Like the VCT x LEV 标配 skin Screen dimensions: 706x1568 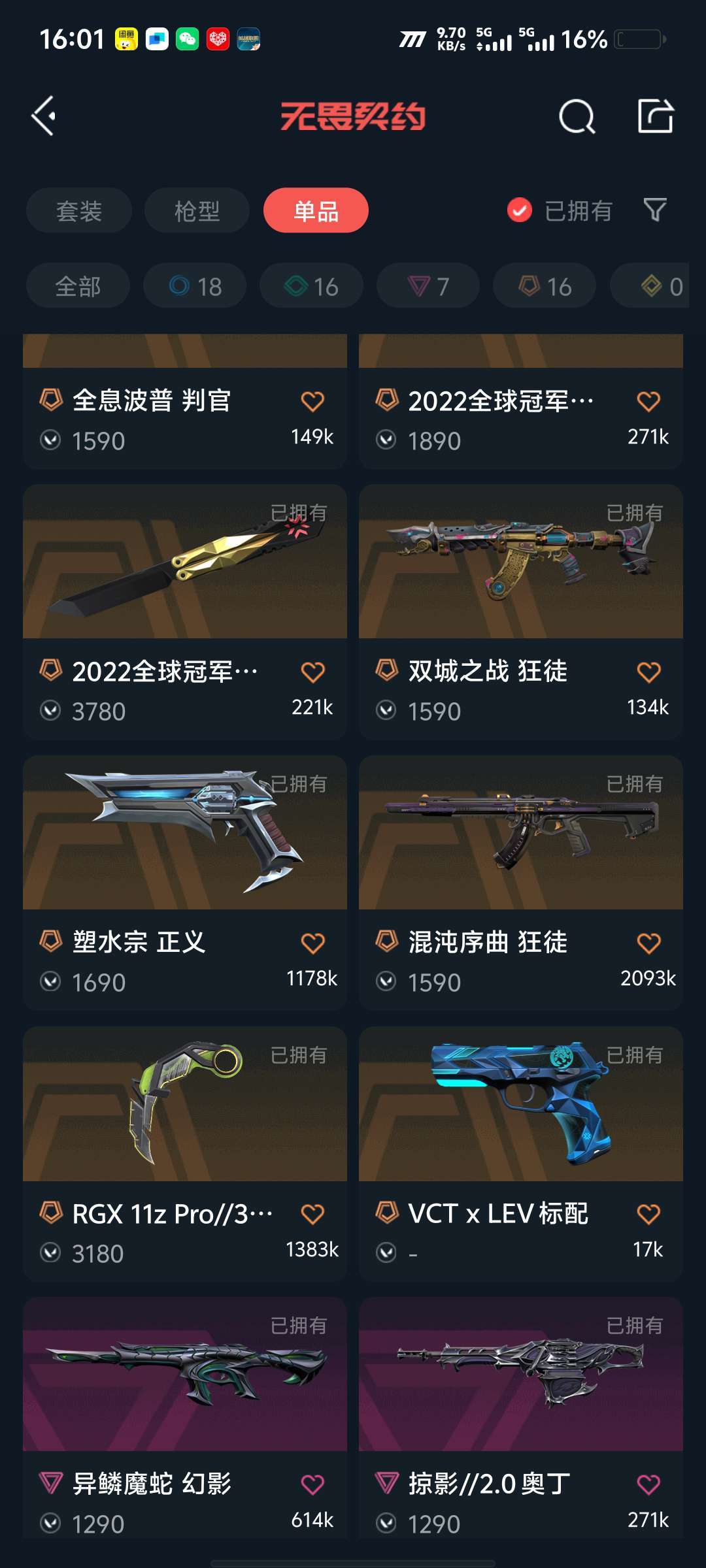coord(648,1214)
